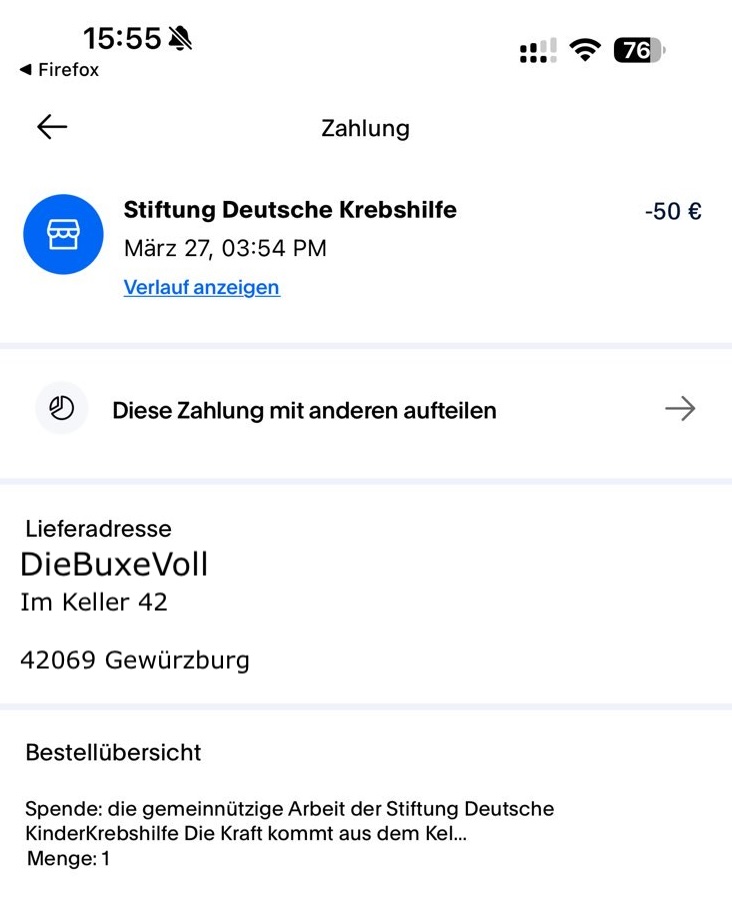Return to Firefox via status bar shortcut

pyautogui.click(x=59, y=70)
